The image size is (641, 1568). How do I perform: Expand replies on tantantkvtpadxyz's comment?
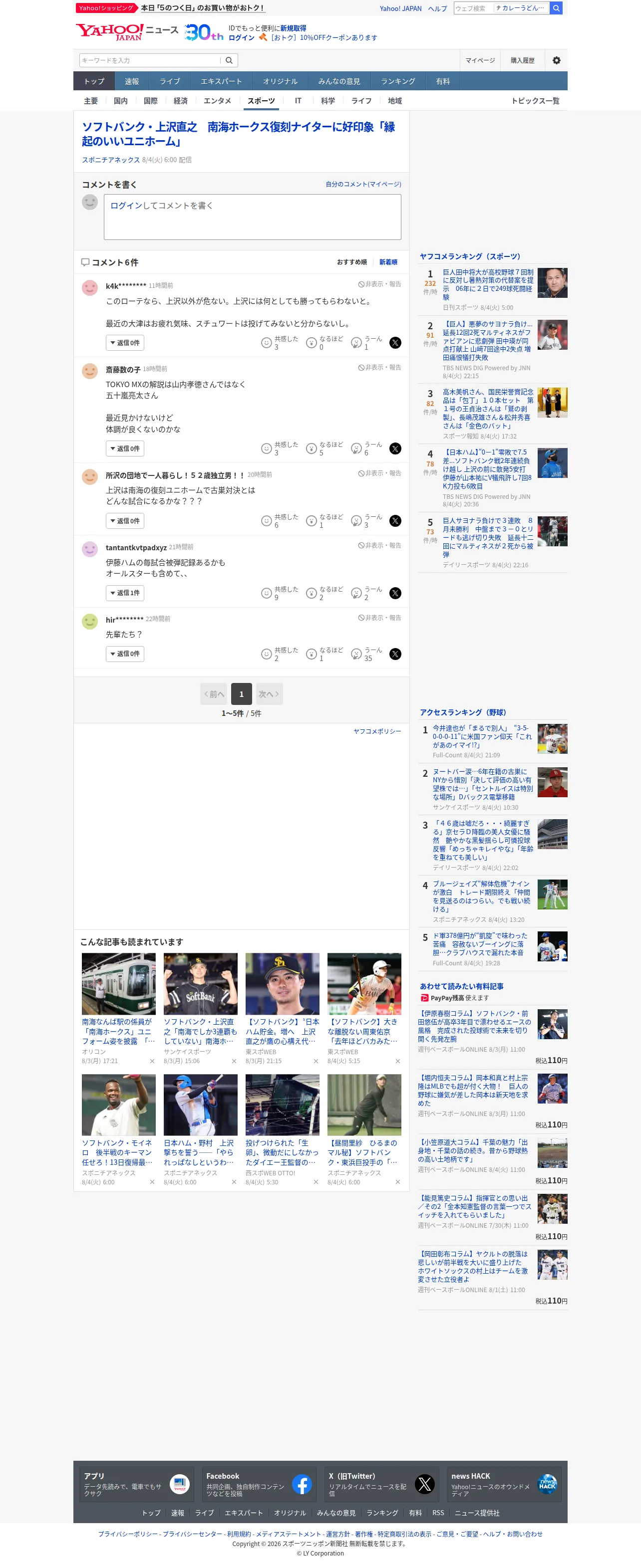125,593
